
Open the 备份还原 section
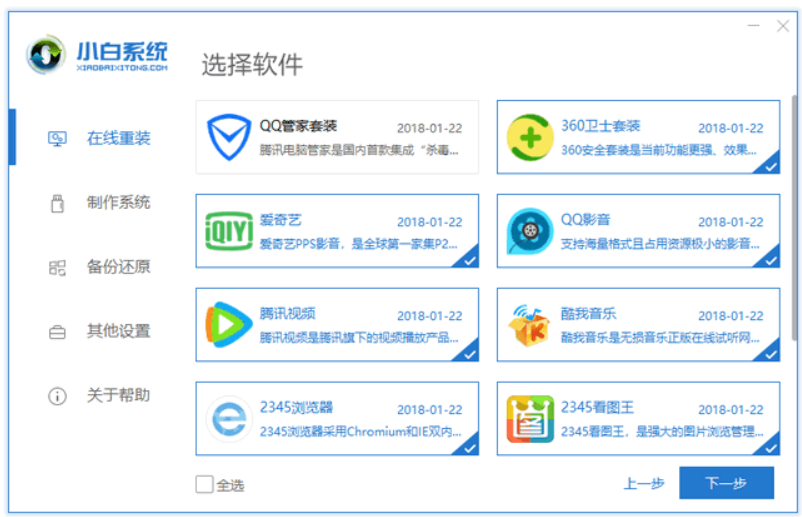point(118,267)
